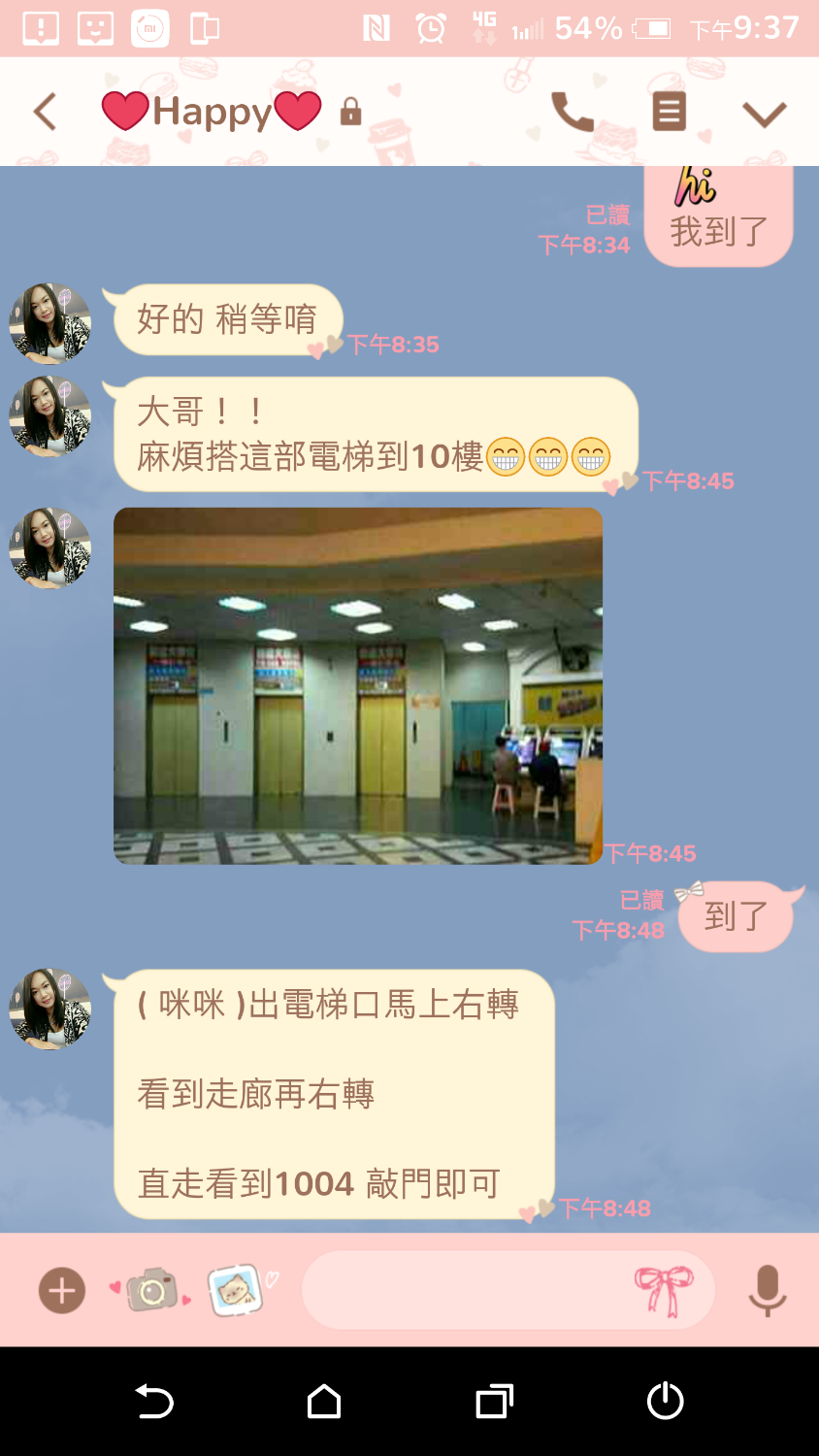Image resolution: width=819 pixels, height=1456 pixels.
Task: Tap the system home button
Action: pos(324,1402)
